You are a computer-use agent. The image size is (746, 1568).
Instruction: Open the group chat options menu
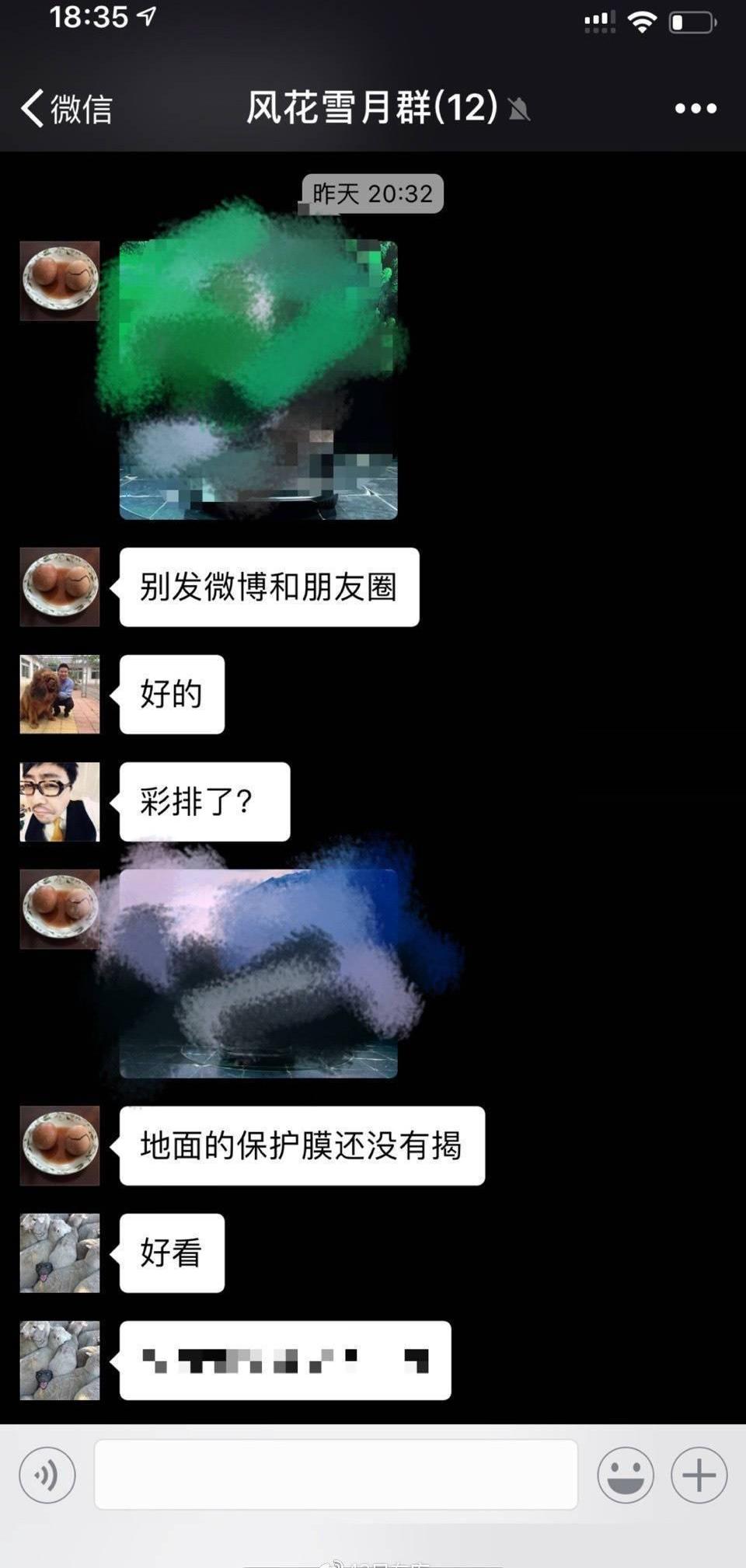695,109
